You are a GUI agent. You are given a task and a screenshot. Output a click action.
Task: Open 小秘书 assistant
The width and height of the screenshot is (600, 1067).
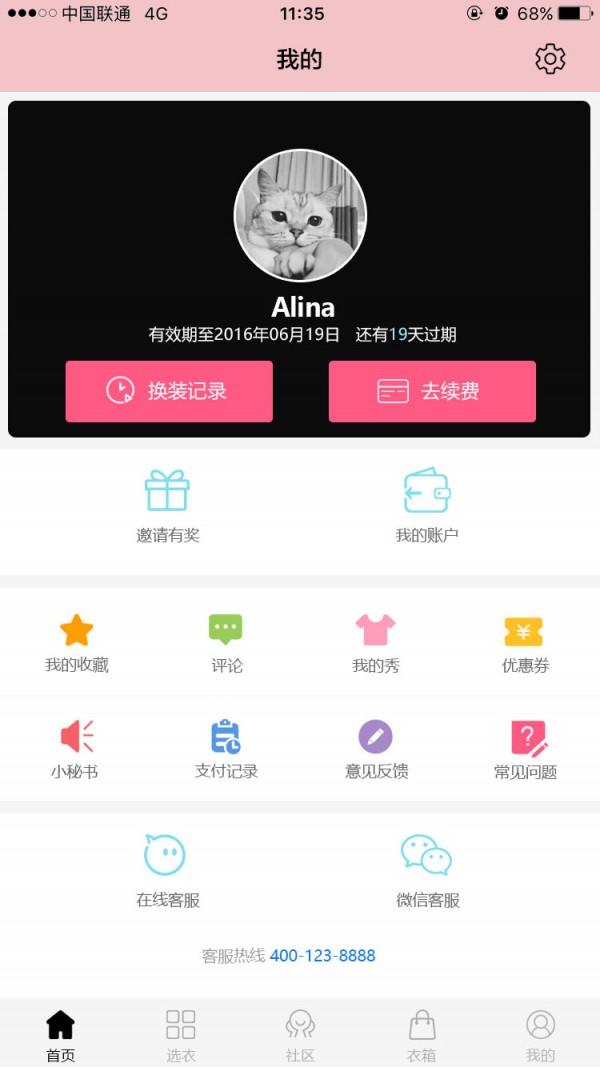76,749
